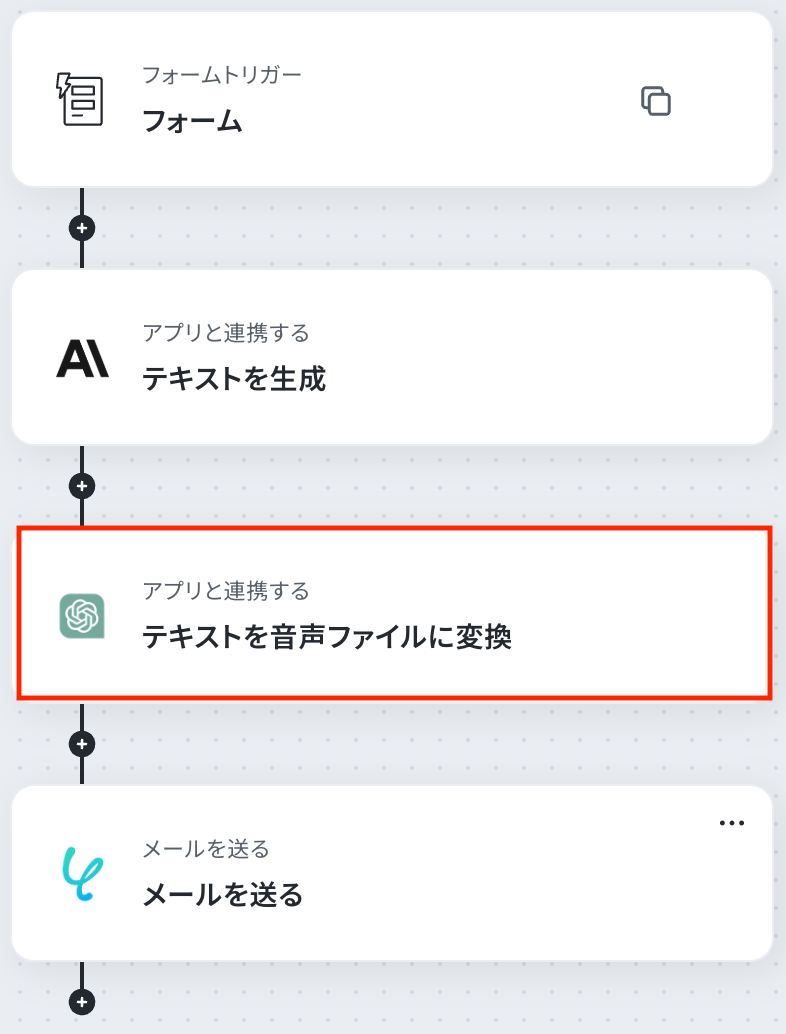
Task: Open the テキストを音声ファイルに変換 step
Action: (x=392, y=613)
